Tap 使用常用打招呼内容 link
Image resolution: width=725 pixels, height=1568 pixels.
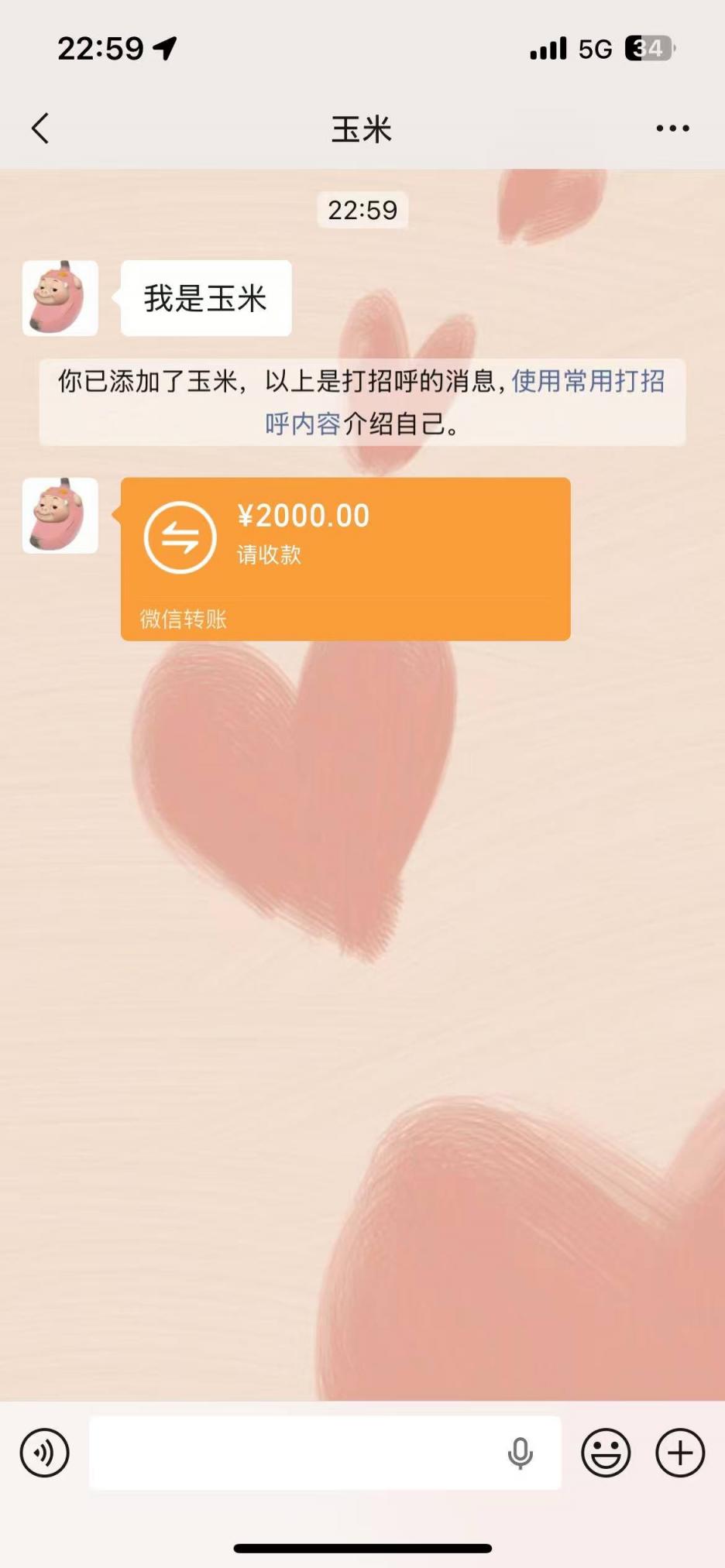point(587,381)
